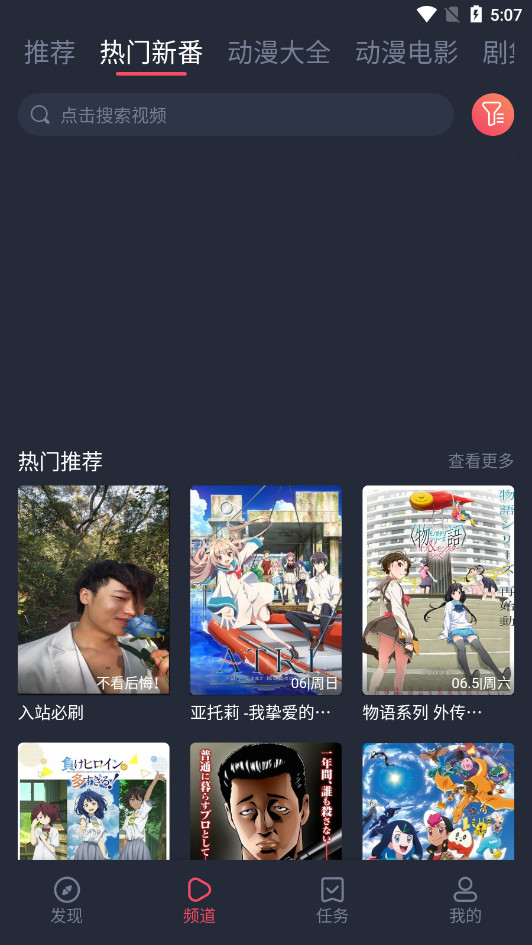Switch to the 推荐 tab

coord(50,52)
